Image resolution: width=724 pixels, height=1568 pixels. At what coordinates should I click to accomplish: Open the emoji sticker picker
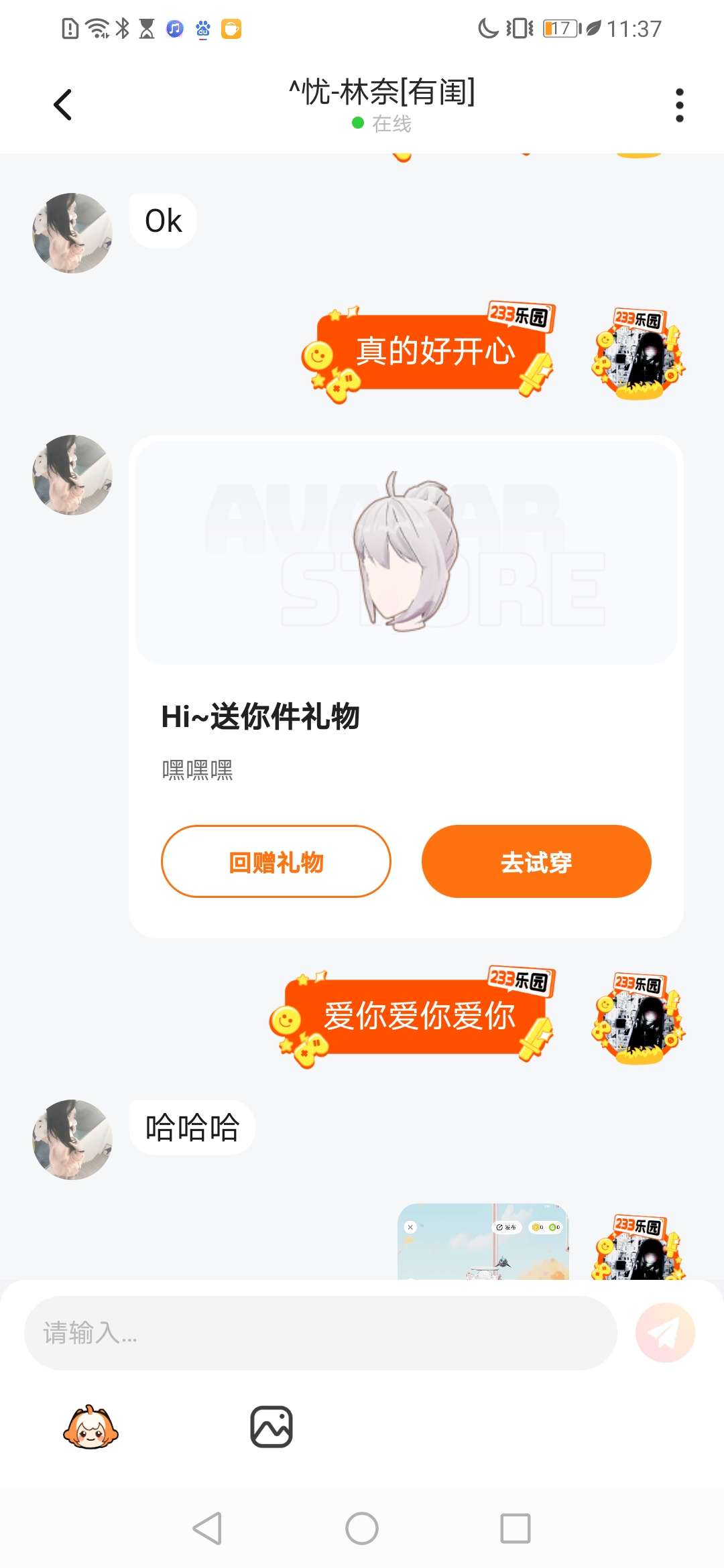[x=90, y=1427]
